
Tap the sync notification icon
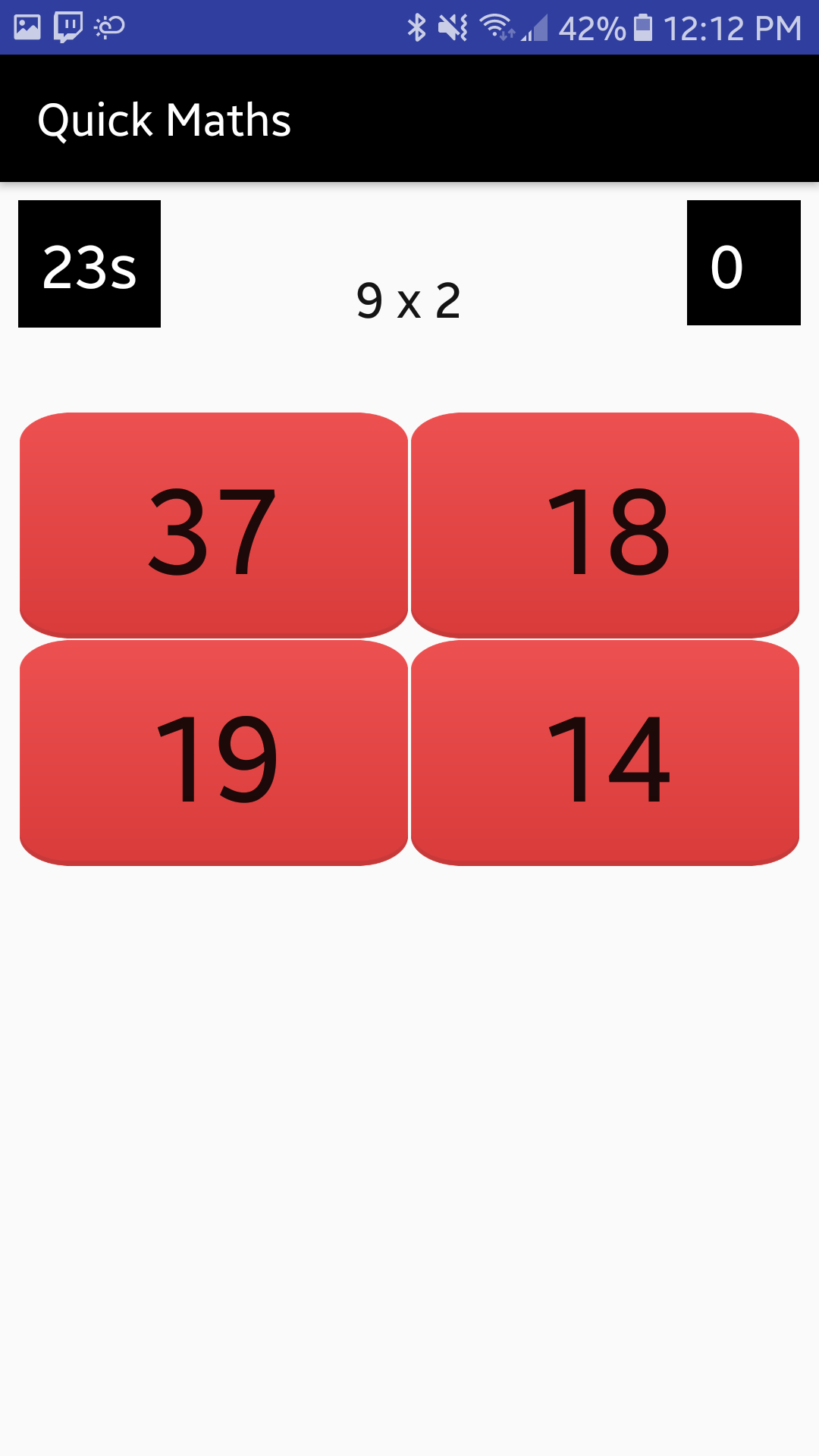point(108,25)
